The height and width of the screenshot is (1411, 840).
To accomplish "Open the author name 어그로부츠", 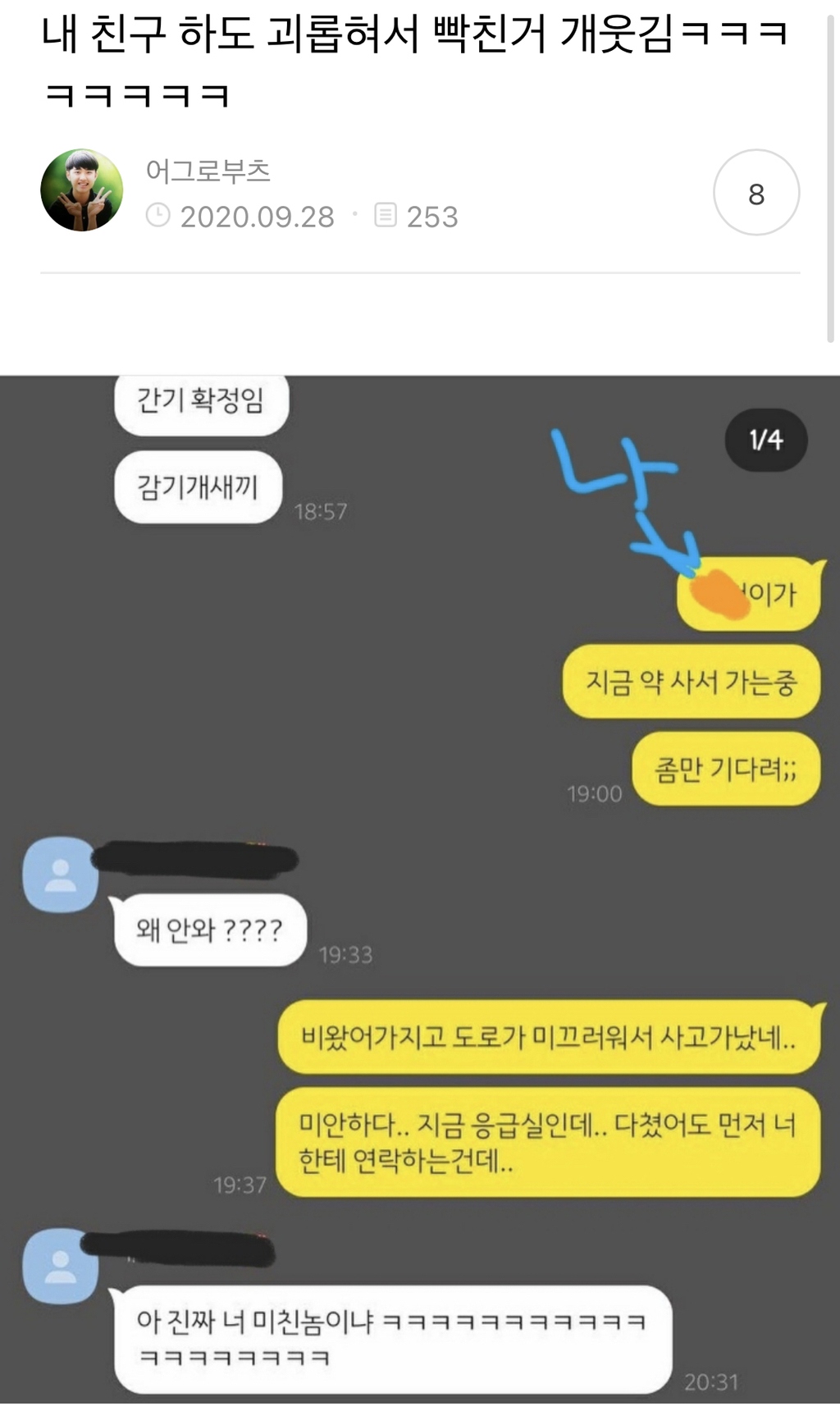I will (208, 171).
